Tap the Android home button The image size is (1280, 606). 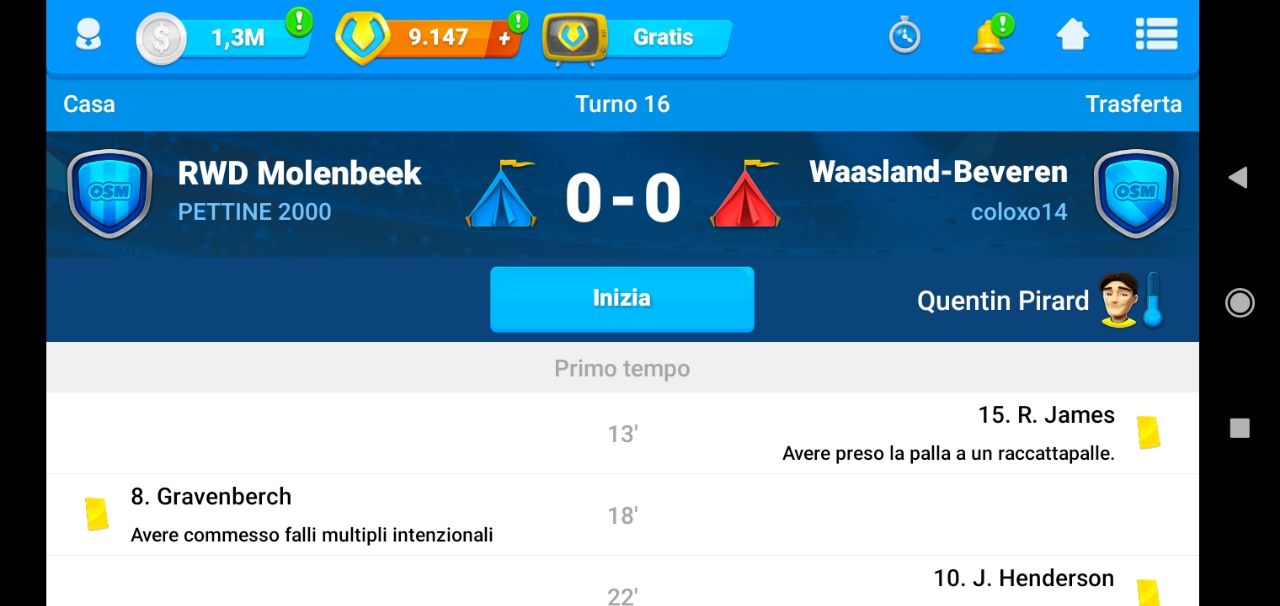click(1239, 303)
